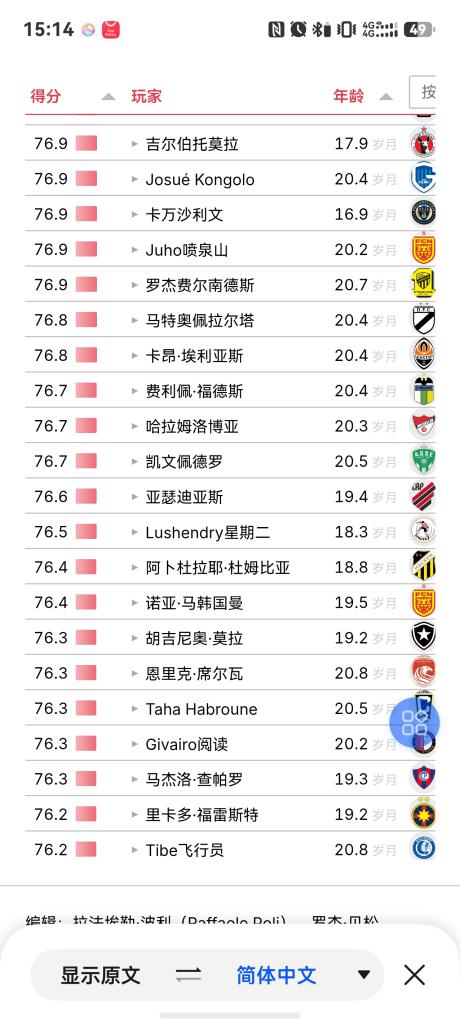
Task: Tap 显示原文 to show original text
Action: [x=100, y=975]
